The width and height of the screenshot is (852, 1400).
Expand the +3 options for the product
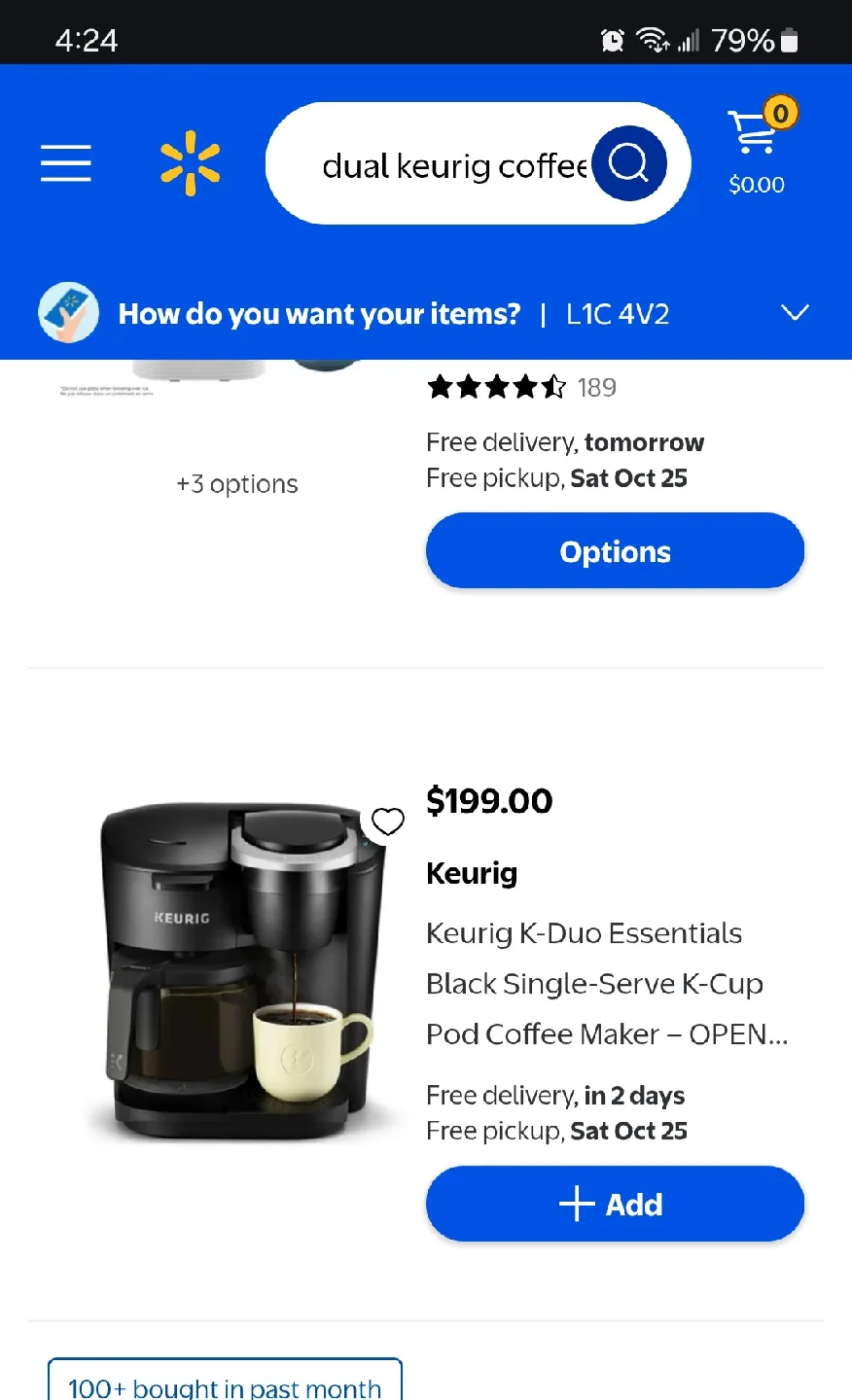click(236, 483)
